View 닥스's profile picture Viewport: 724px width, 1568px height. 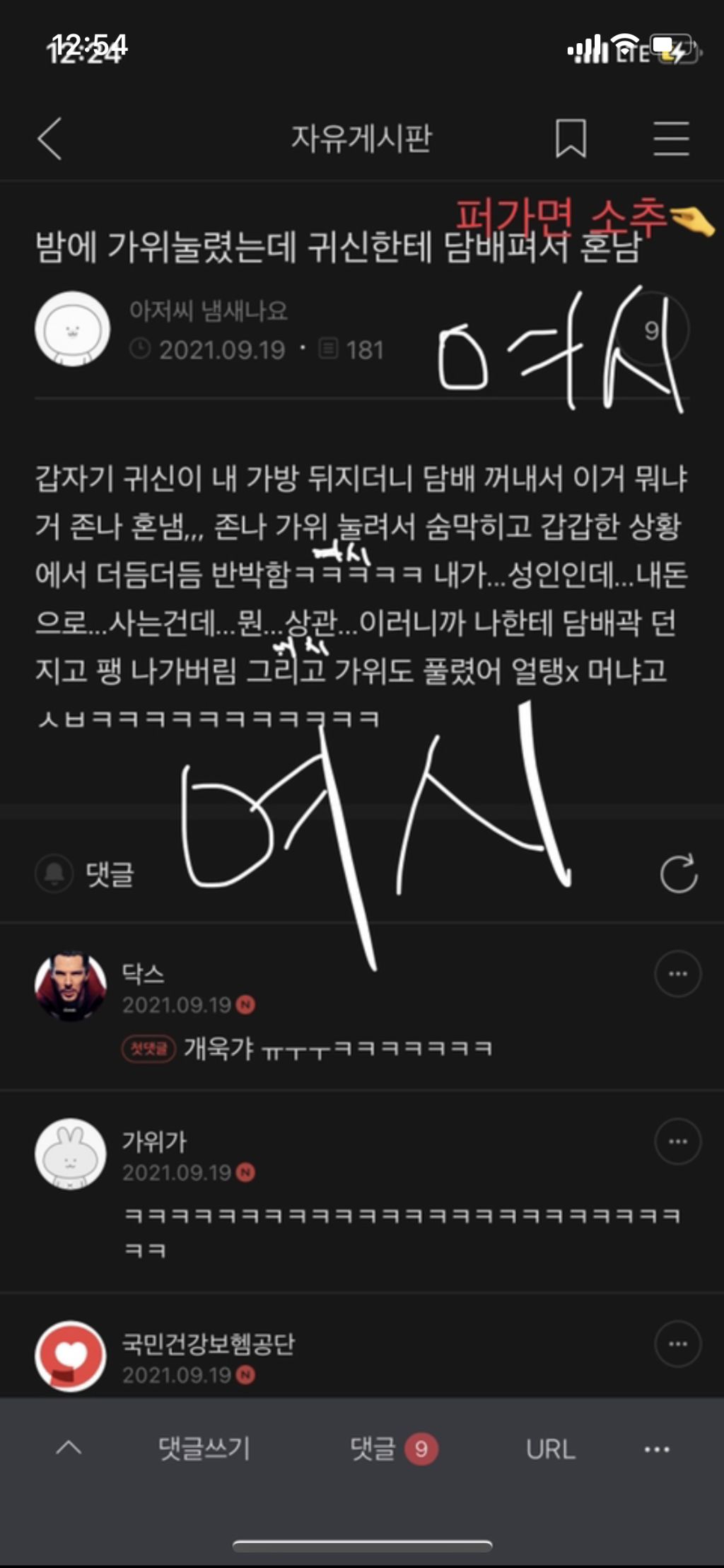pyautogui.click(x=71, y=987)
